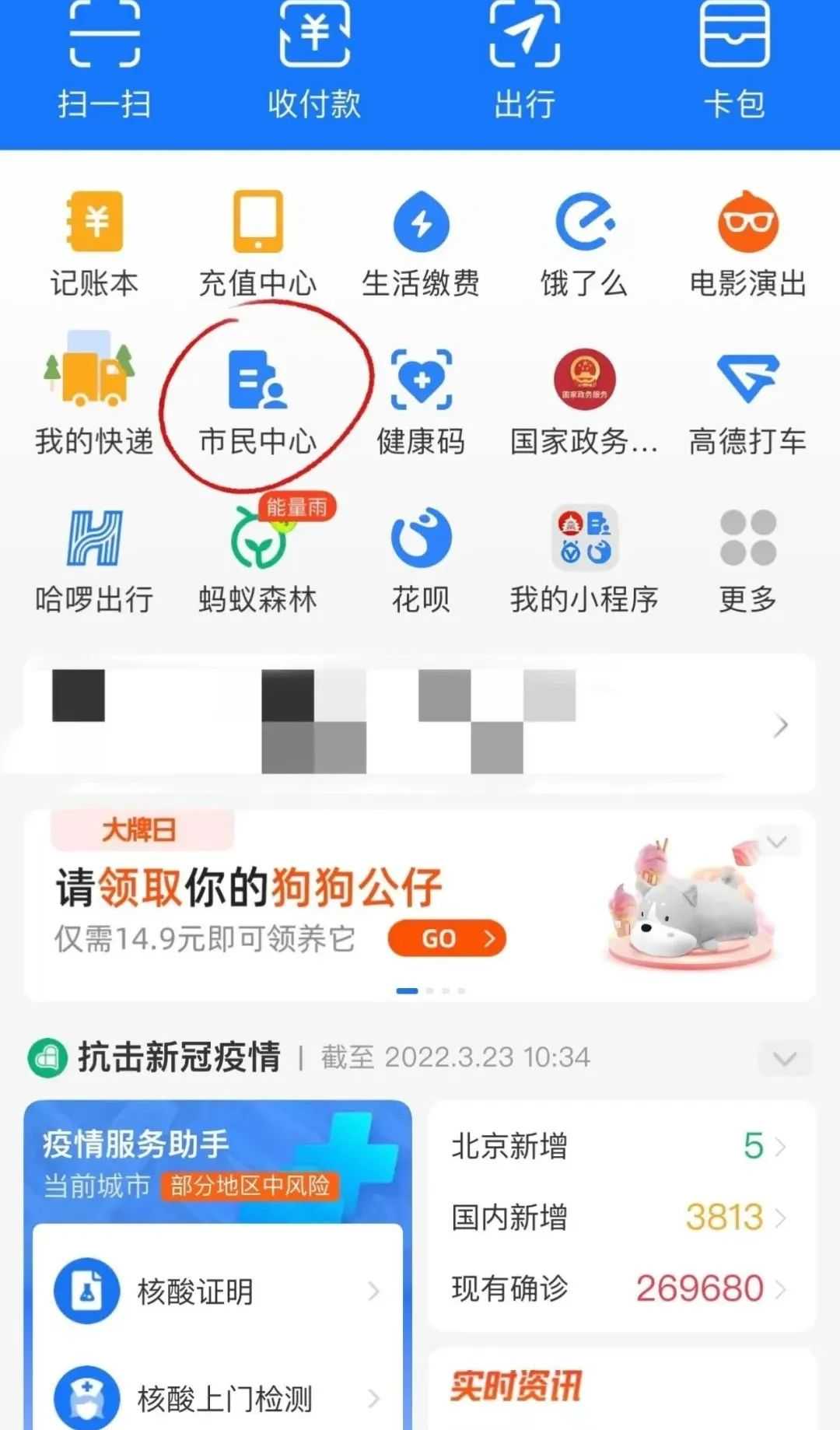Open 充值中心 top-up center
This screenshot has width=840, height=1430.
(258, 243)
